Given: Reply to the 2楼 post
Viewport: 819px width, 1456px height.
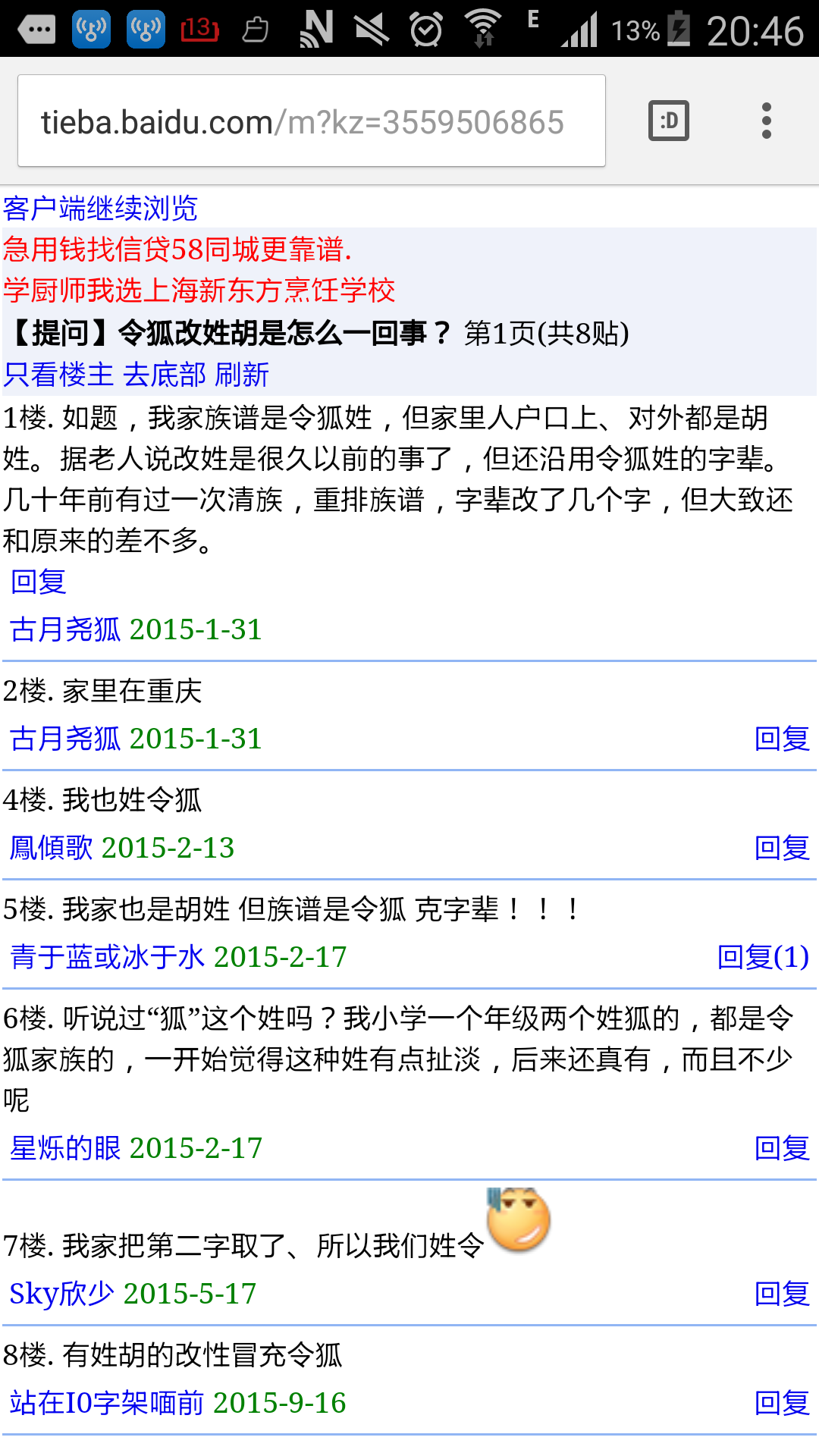Looking at the screenshot, I should (782, 739).
